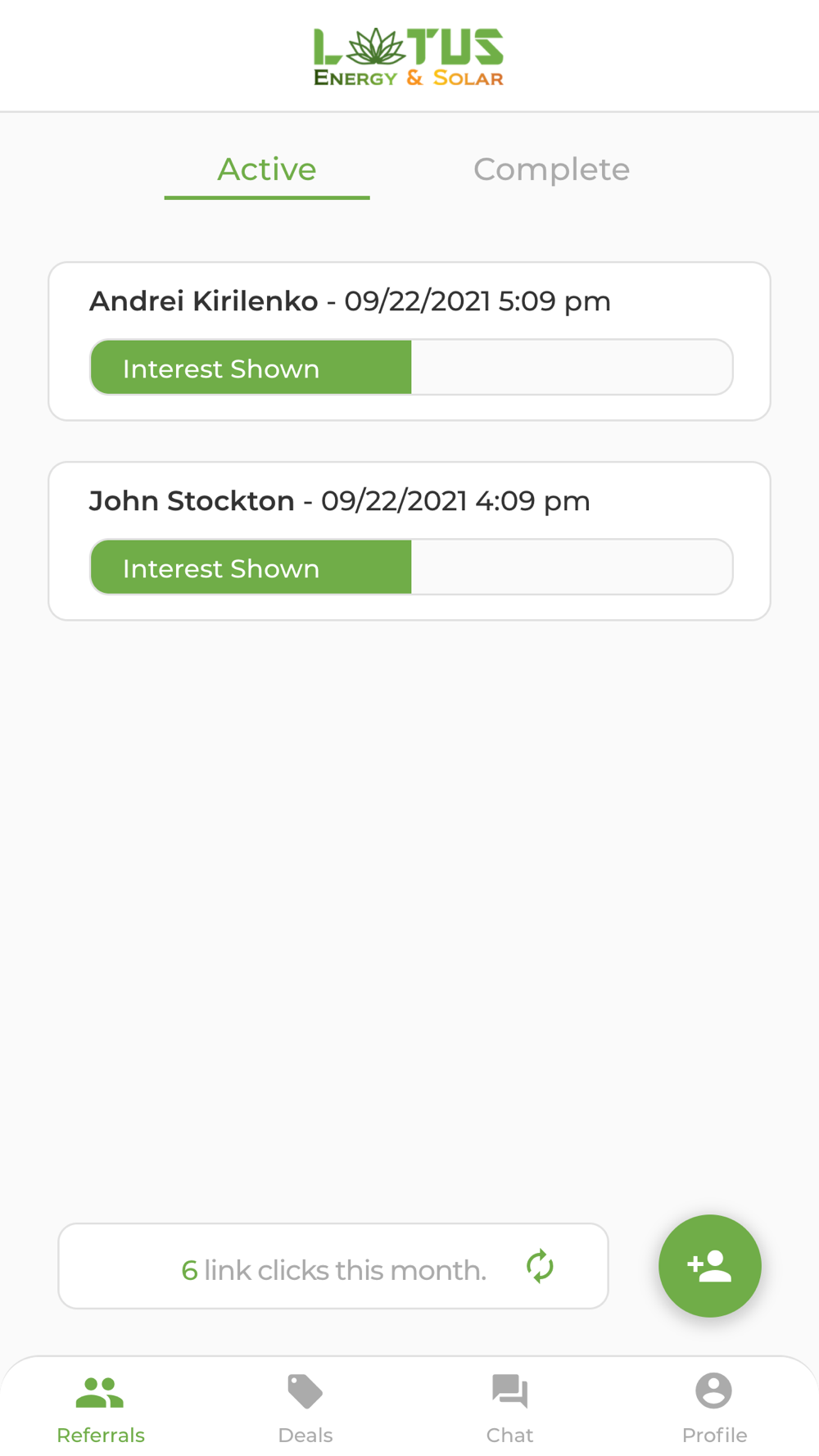Go to the Deals tab
Screen dimensions: 819x1456
(x=305, y=1409)
